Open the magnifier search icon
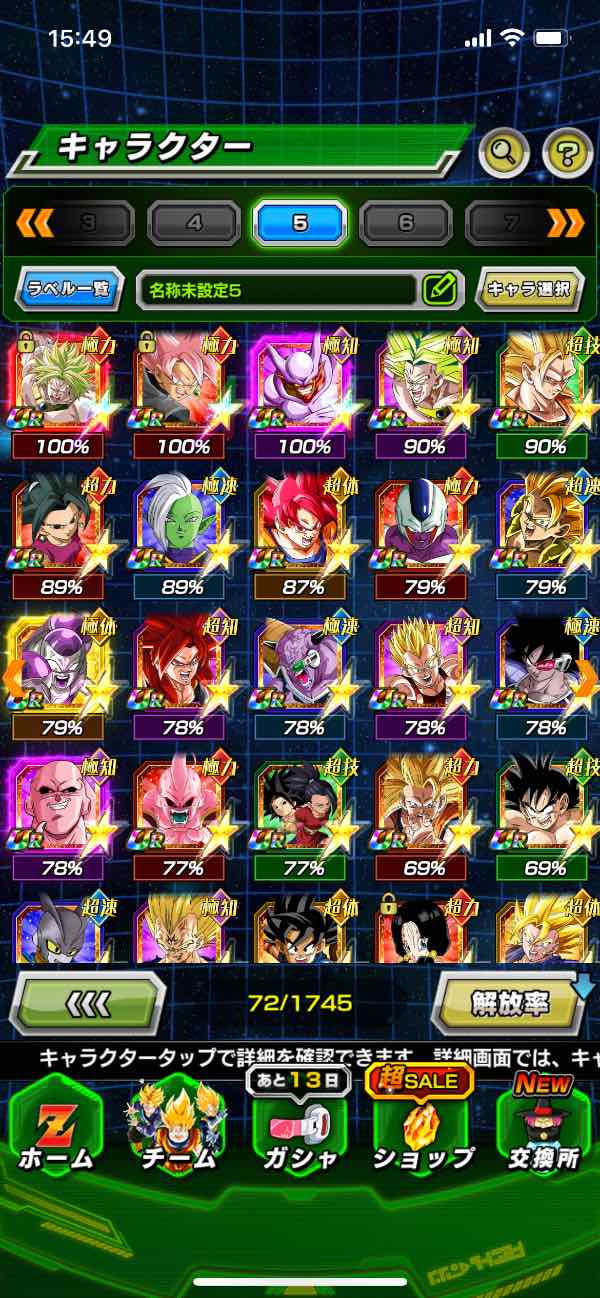 point(504,153)
